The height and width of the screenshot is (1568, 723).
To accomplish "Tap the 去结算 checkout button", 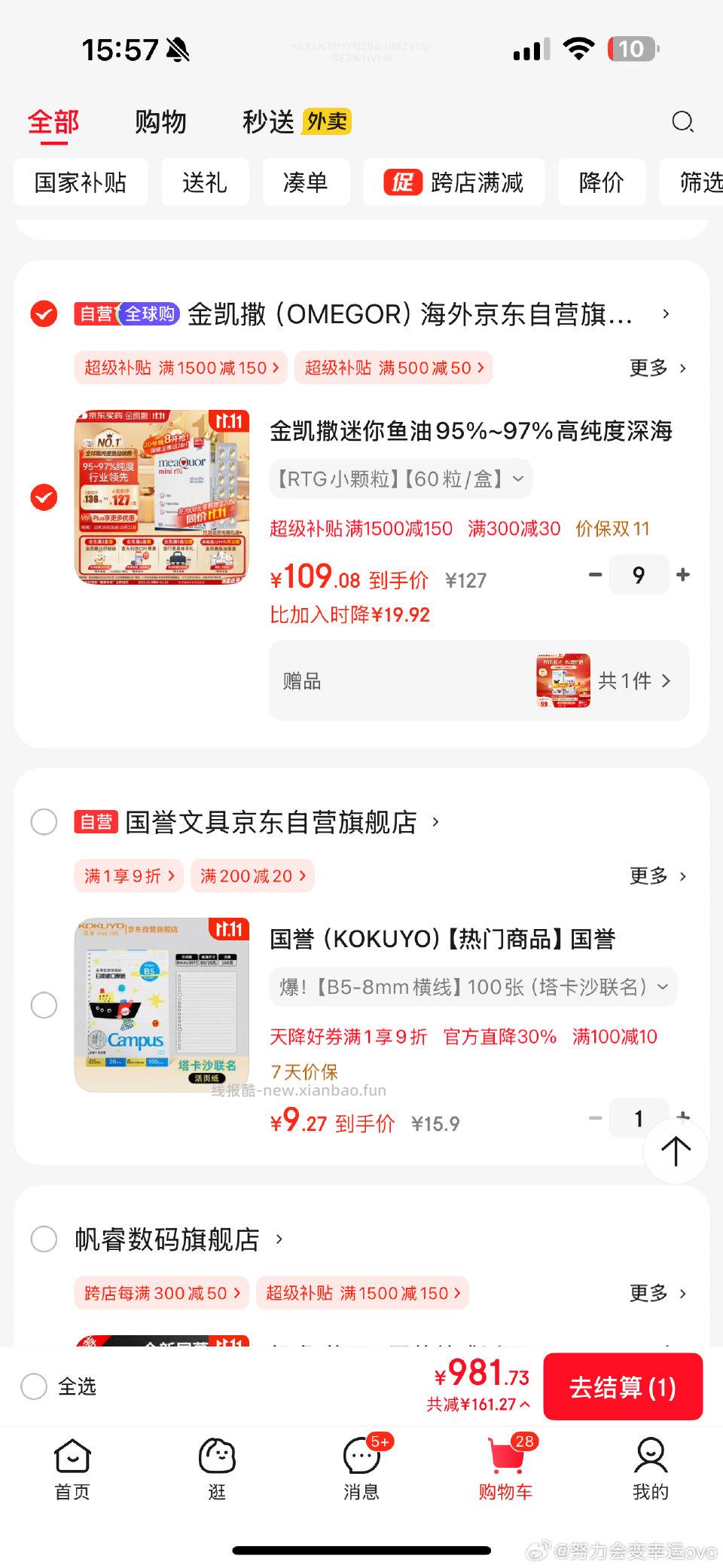I will pos(623,1386).
